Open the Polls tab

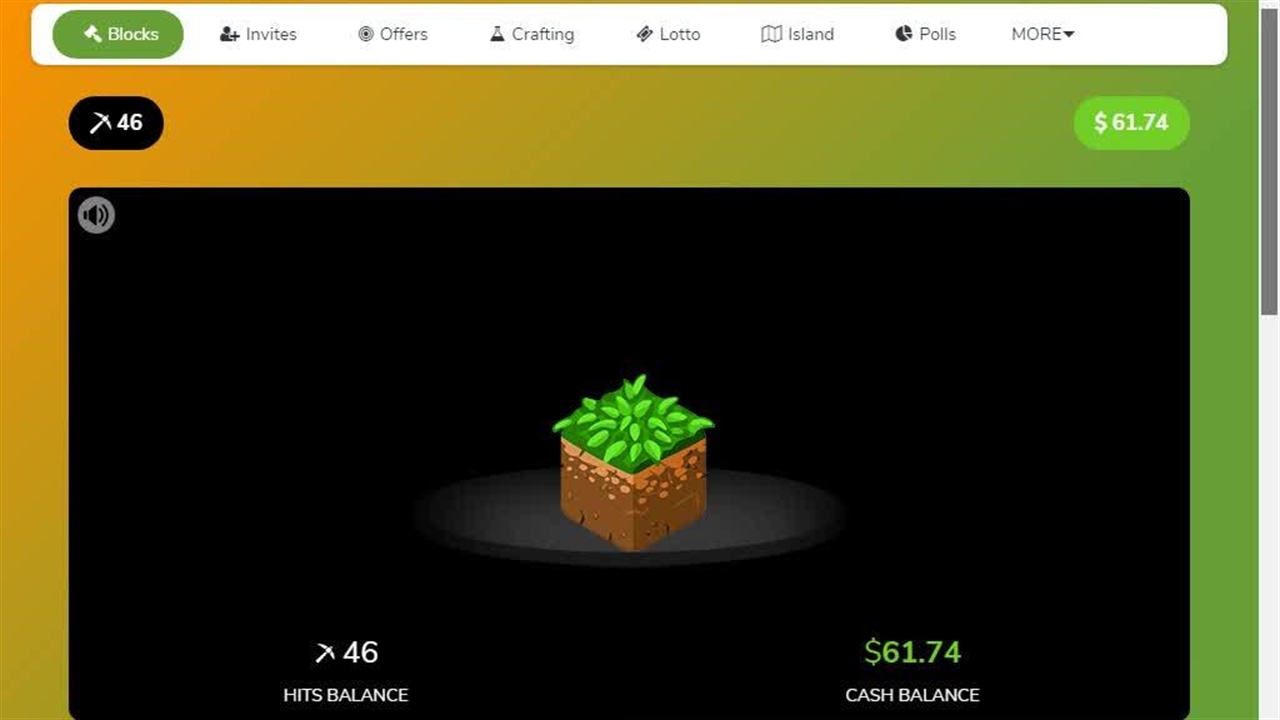(925, 34)
